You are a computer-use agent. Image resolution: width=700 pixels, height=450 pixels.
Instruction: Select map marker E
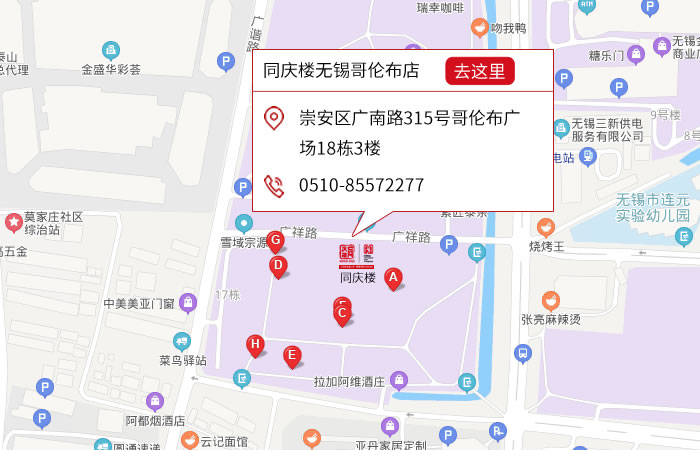292,355
